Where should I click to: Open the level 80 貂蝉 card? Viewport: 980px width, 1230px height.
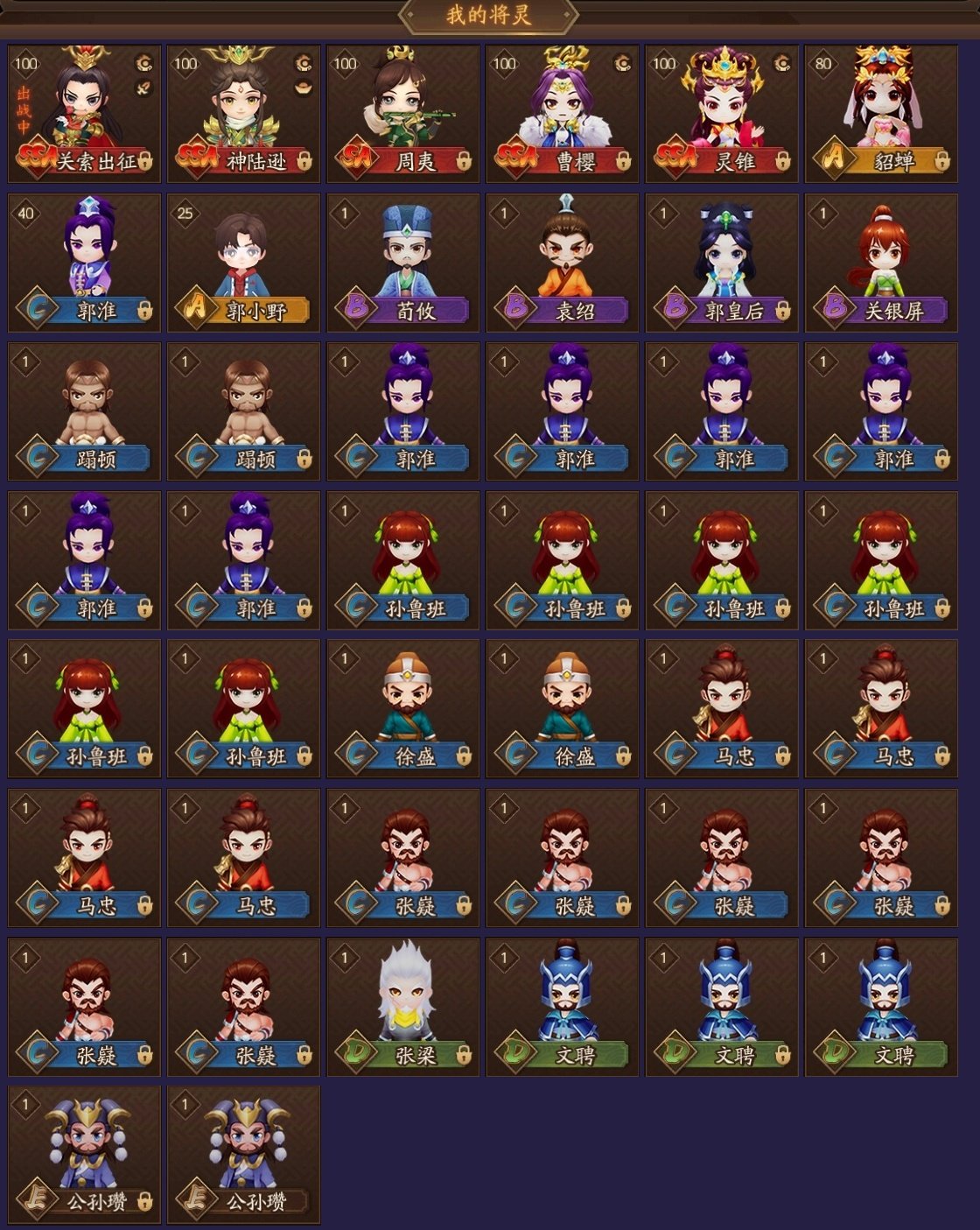pyautogui.click(x=881, y=114)
